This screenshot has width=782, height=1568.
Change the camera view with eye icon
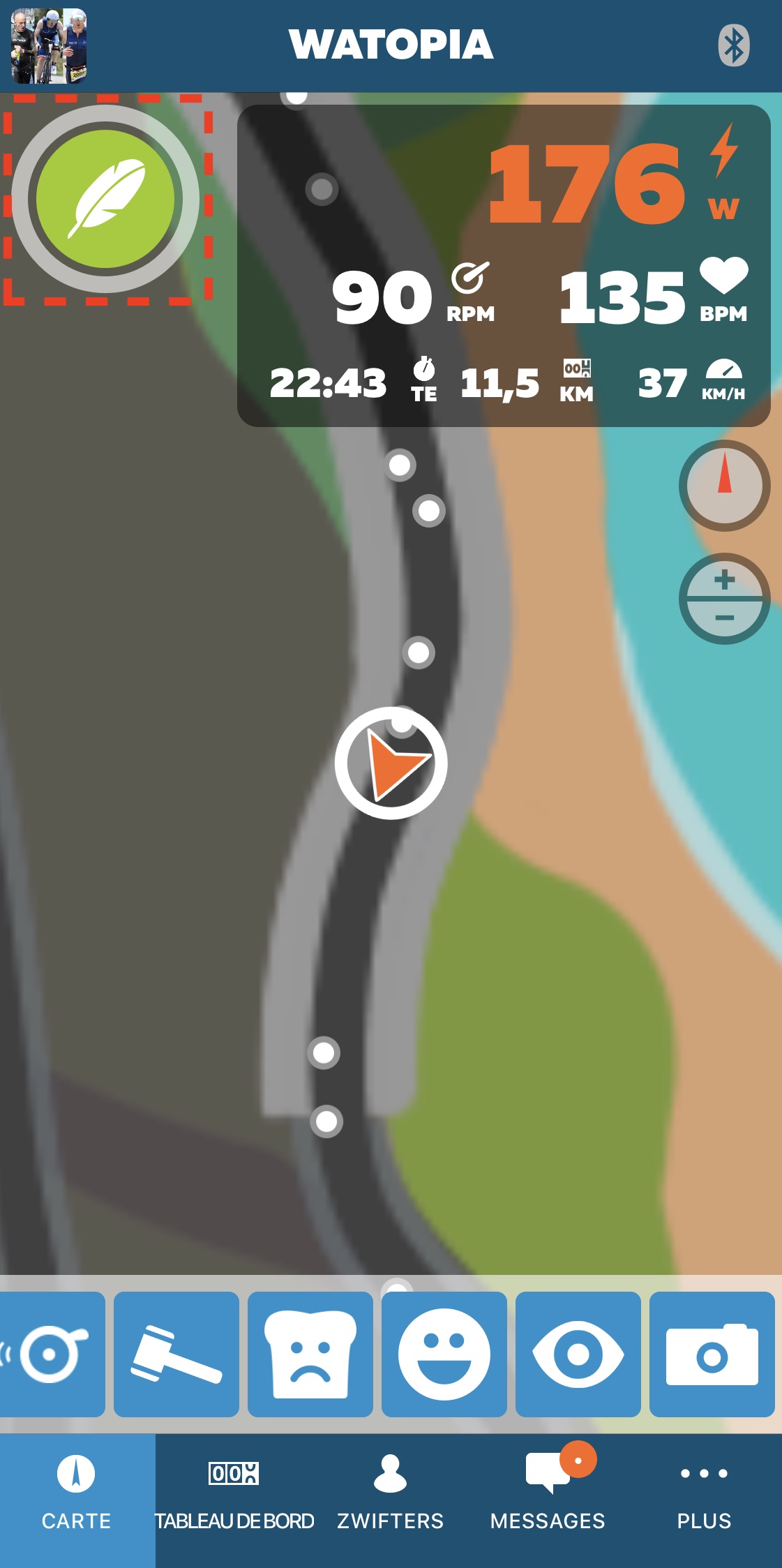pyautogui.click(x=578, y=1354)
